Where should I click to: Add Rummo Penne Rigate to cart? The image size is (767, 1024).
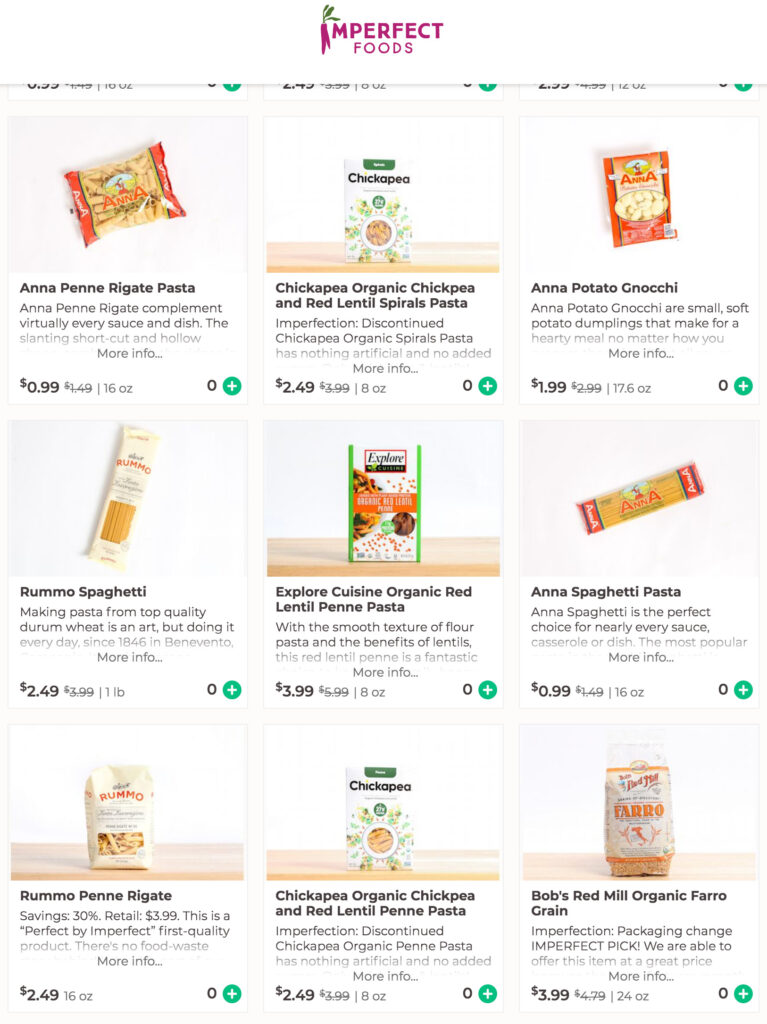(232, 994)
